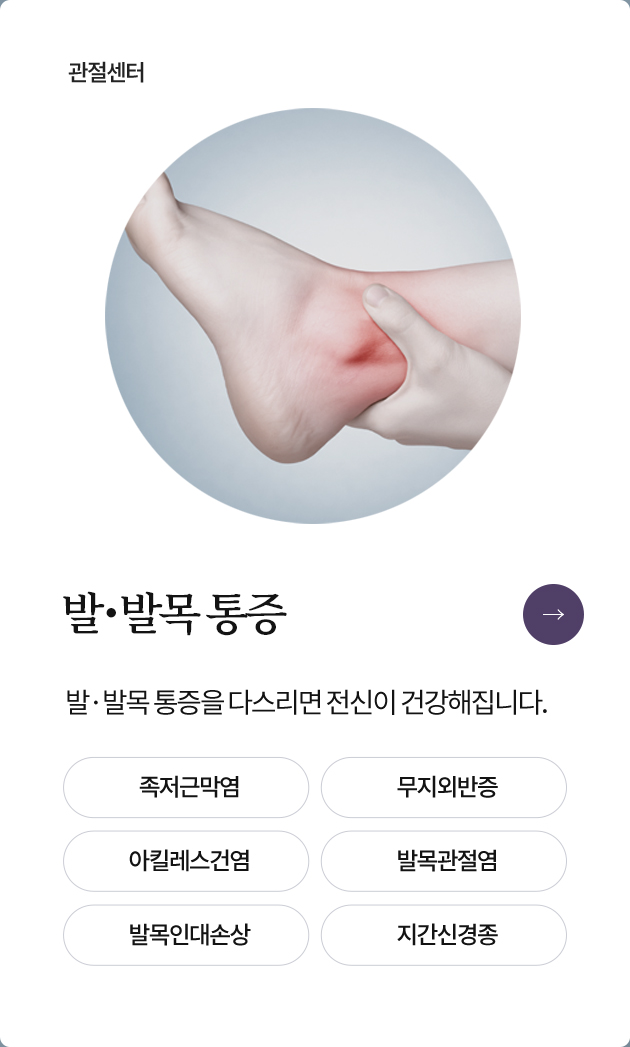This screenshot has height=1047, width=630.
Task: Tap the purple arrow button beside 발·발목 통증
Action: [553, 614]
